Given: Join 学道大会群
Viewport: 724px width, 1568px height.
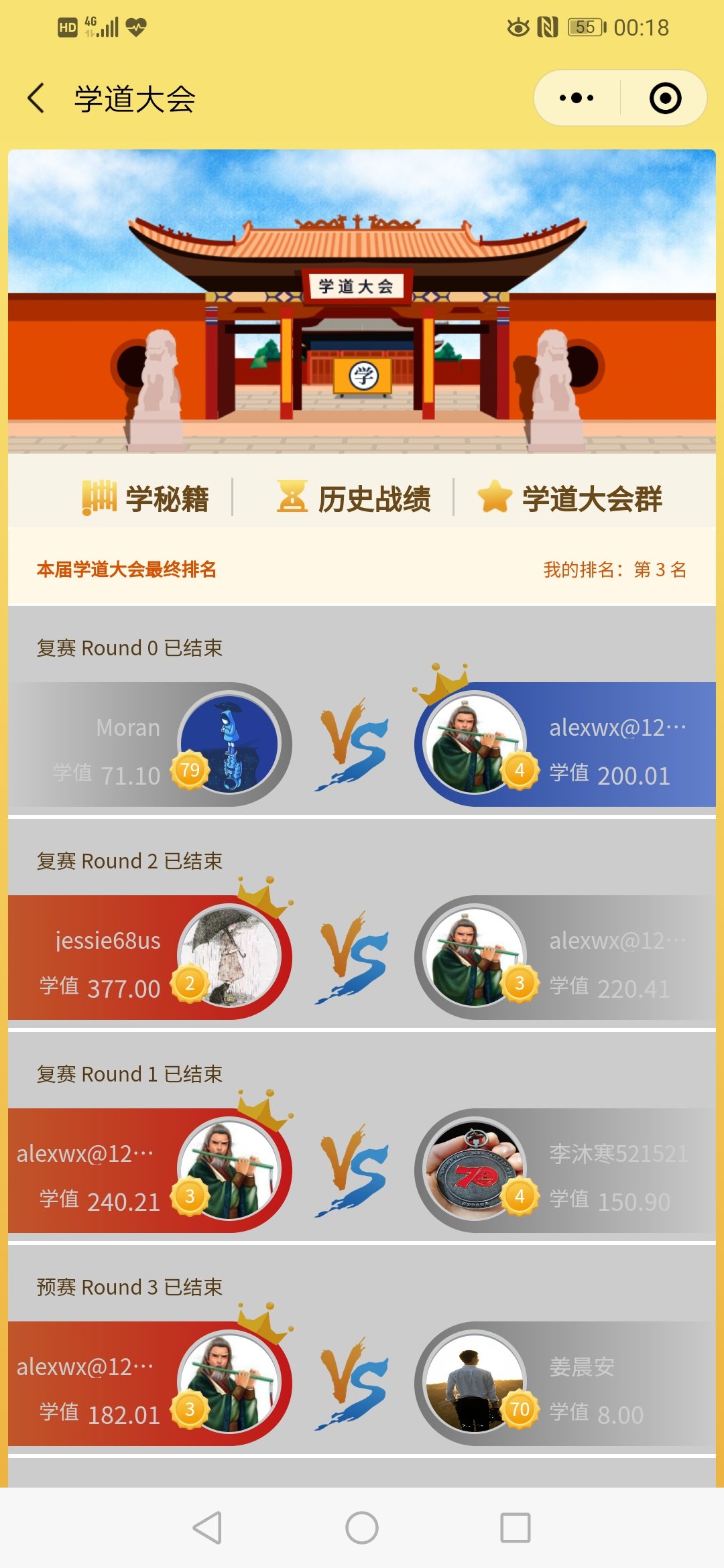Looking at the screenshot, I should click(570, 499).
